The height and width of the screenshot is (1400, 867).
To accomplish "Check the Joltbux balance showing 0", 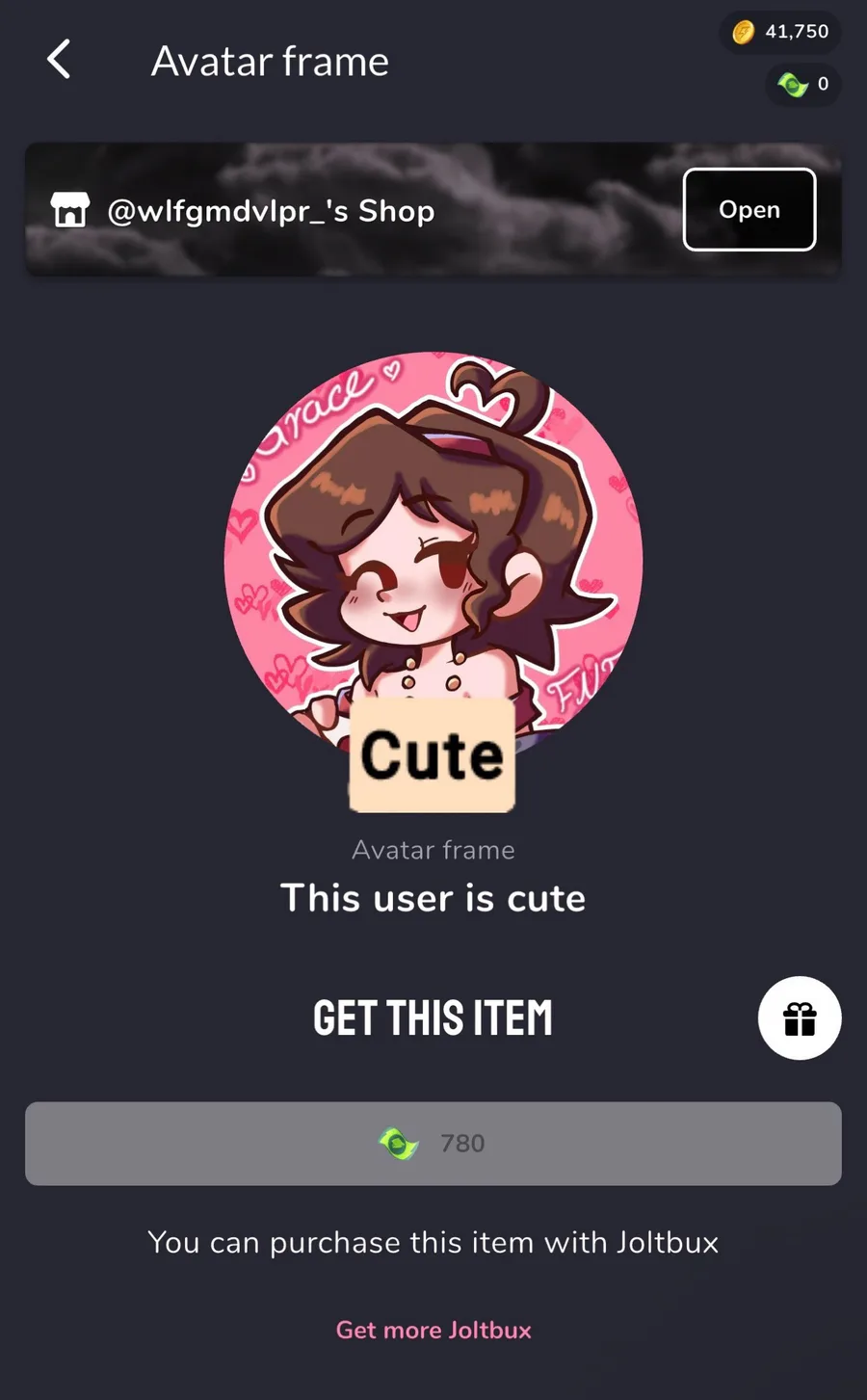I will tap(803, 85).
